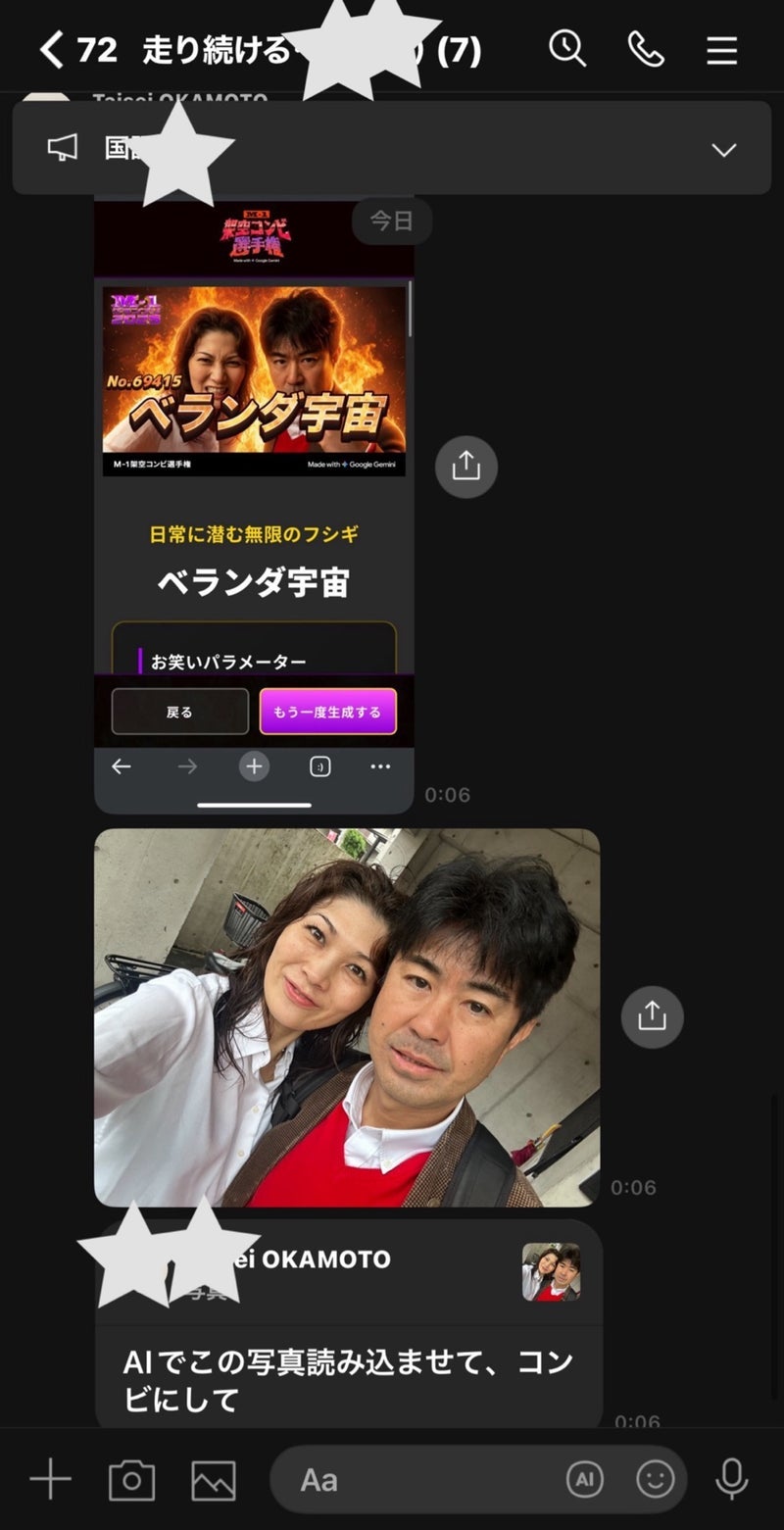
Task: Expand the pinned announcement banner
Action: [723, 149]
